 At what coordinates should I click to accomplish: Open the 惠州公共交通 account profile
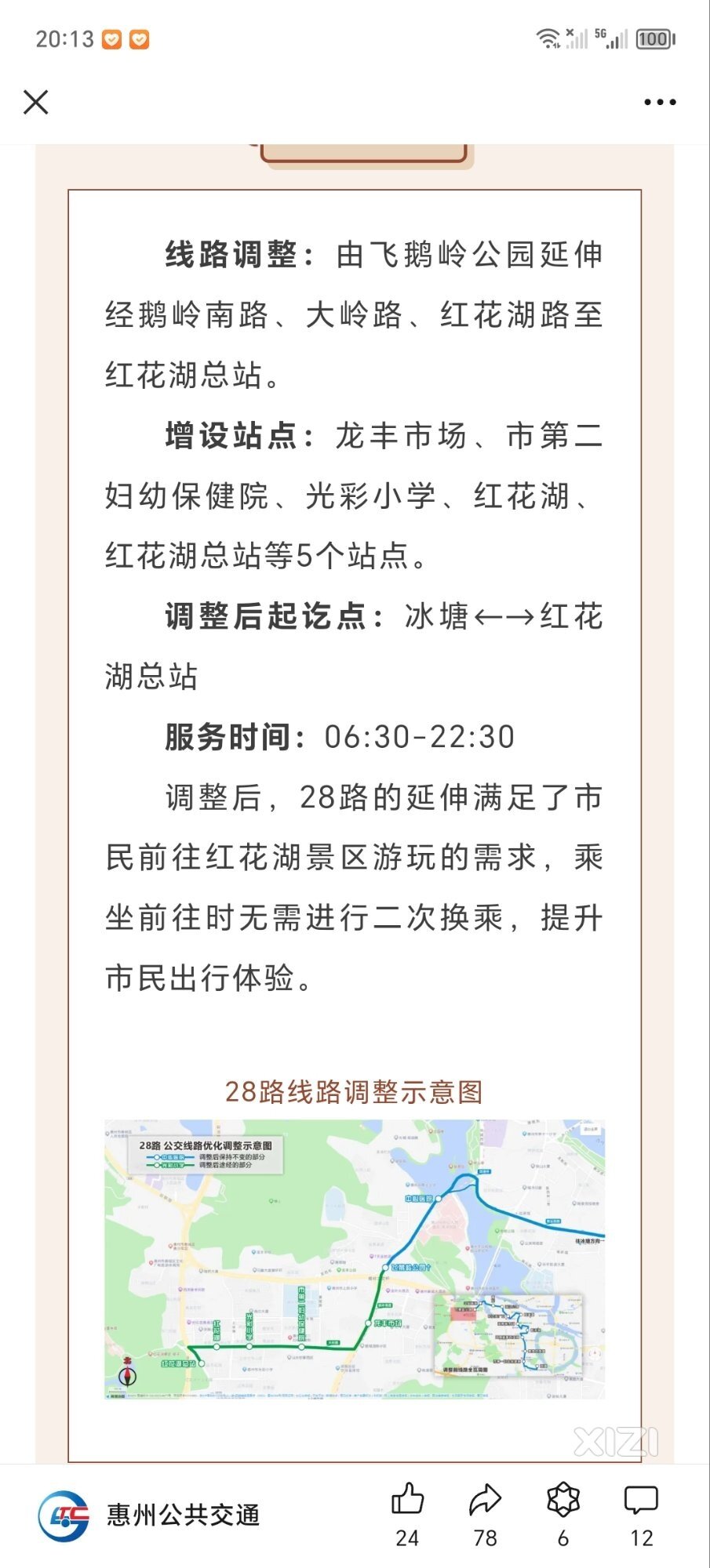pyautogui.click(x=149, y=1515)
